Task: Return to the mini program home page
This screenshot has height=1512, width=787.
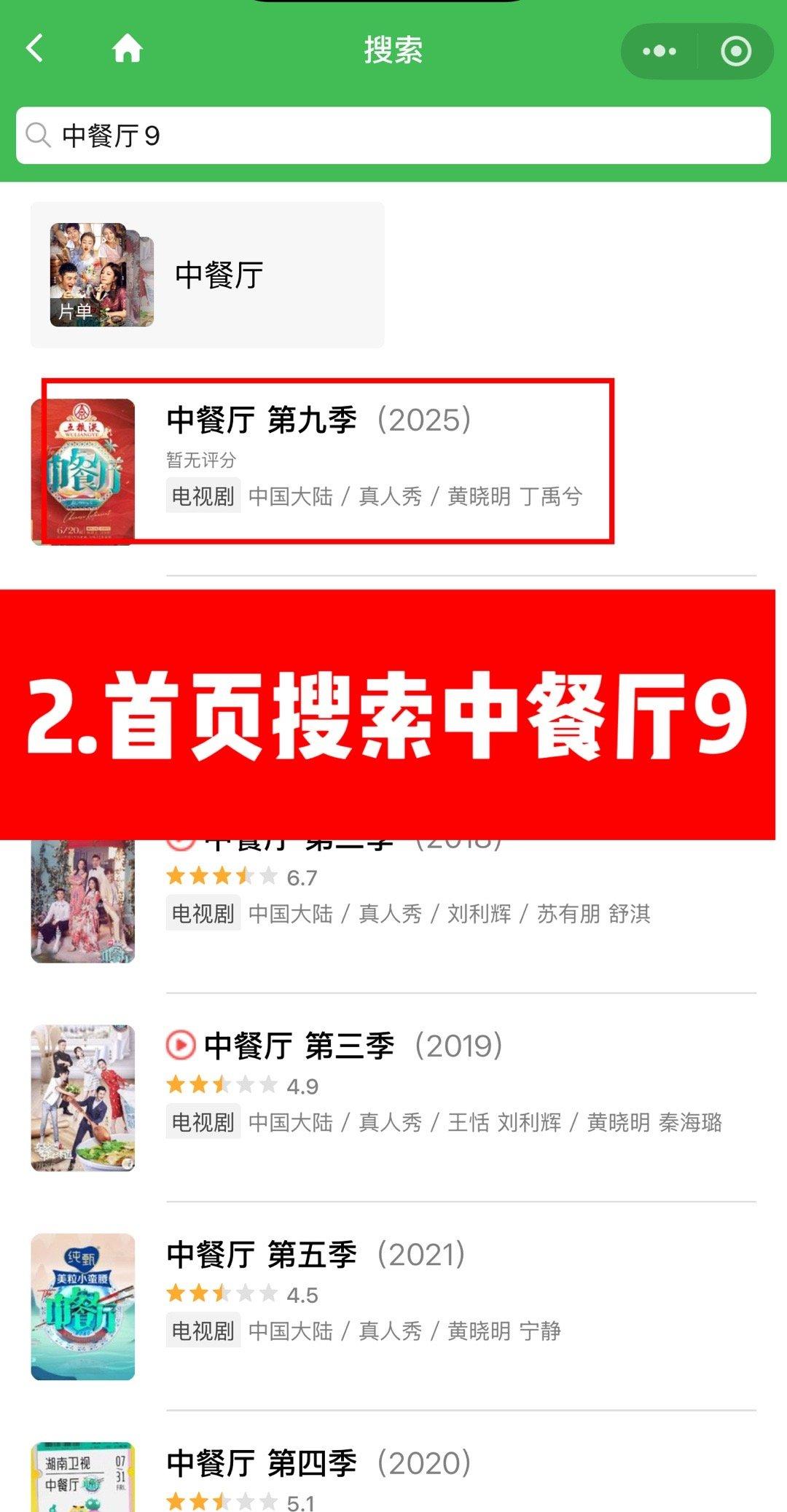Action: (x=128, y=50)
